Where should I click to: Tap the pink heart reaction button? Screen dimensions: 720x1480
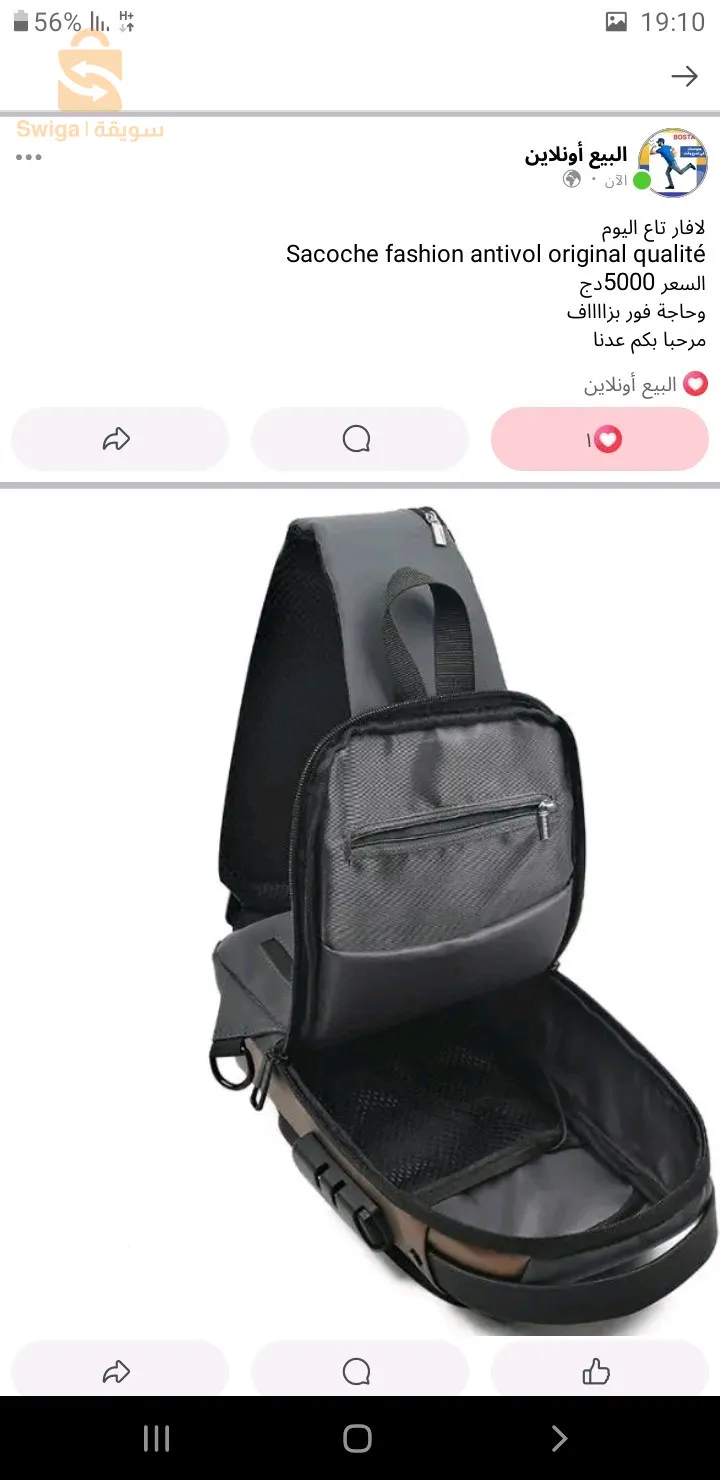[600, 439]
